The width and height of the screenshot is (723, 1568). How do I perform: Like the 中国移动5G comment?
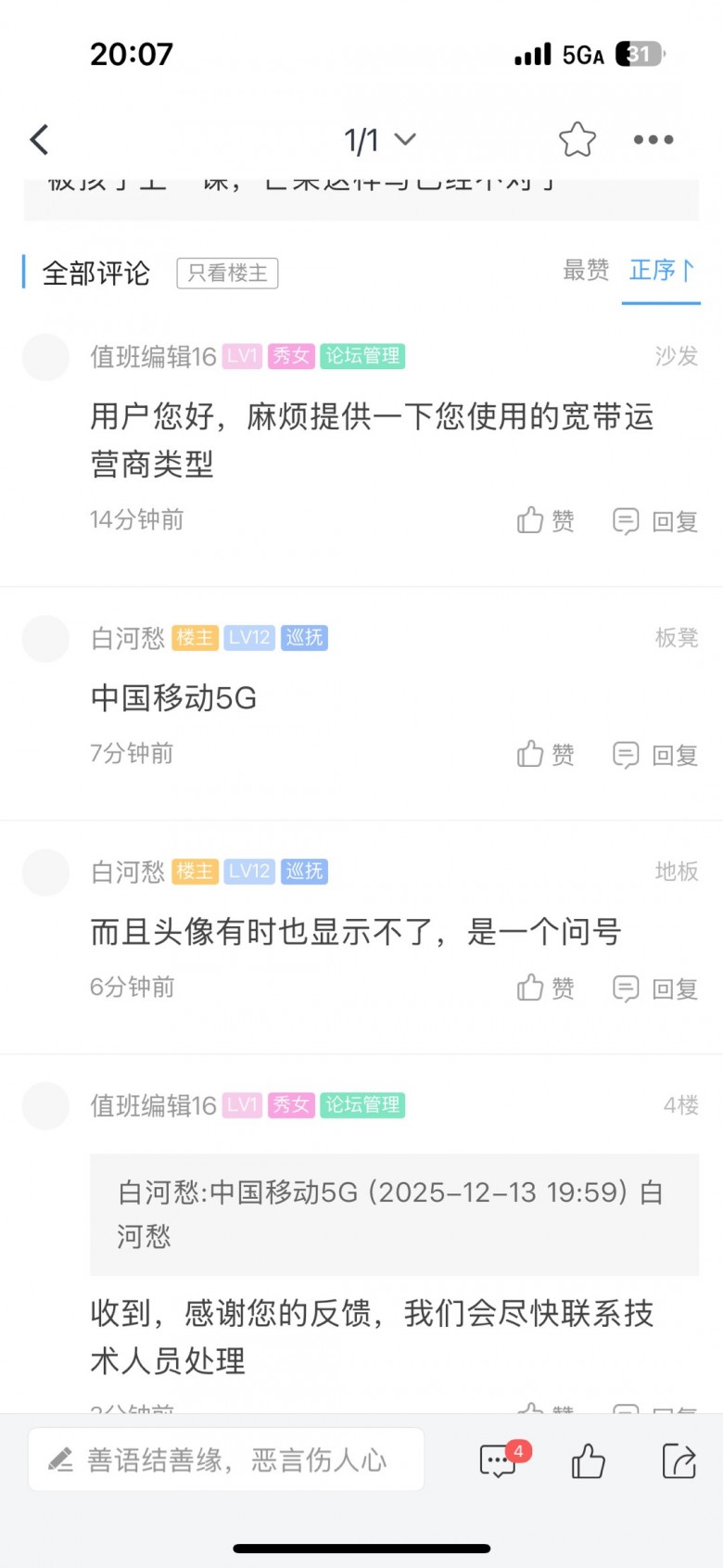tap(545, 755)
